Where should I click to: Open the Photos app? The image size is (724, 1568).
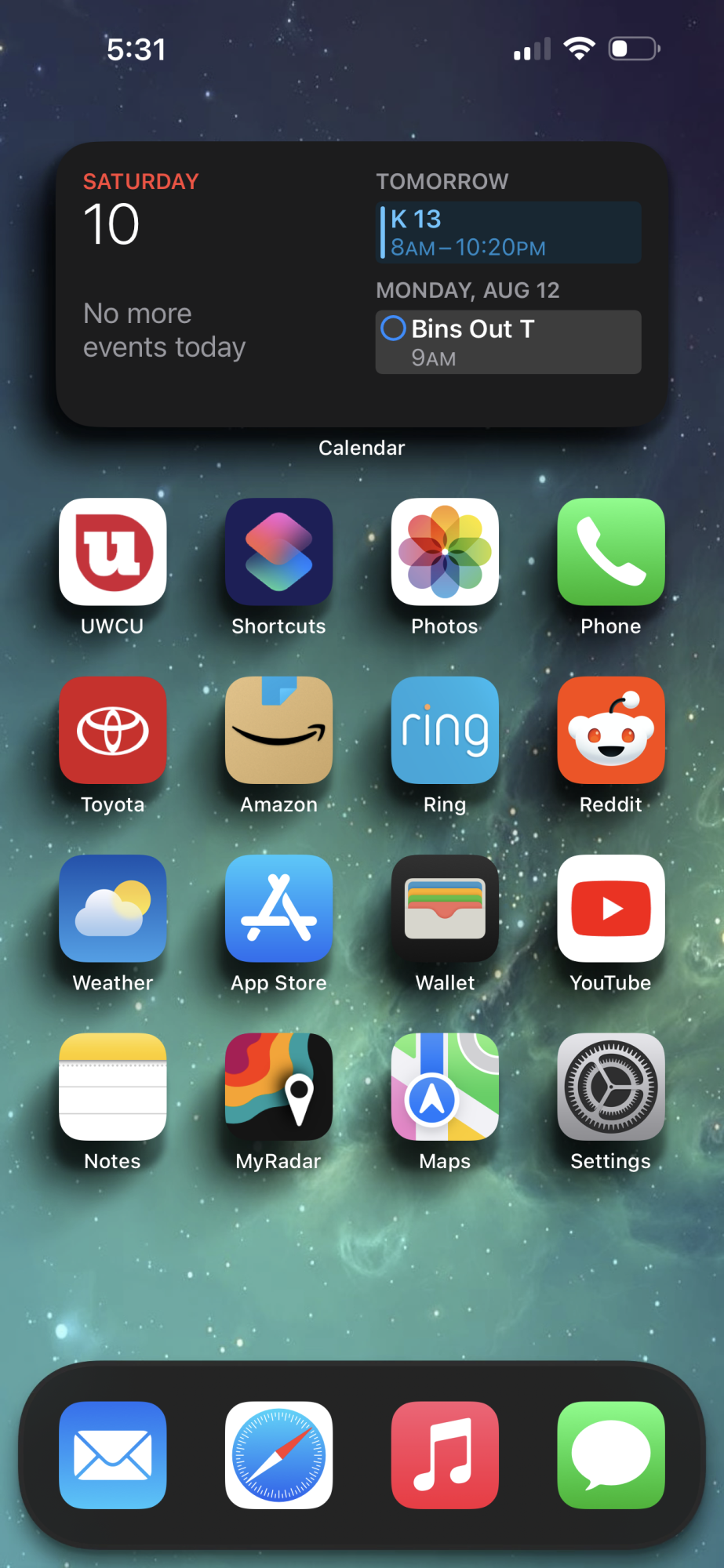click(x=445, y=552)
